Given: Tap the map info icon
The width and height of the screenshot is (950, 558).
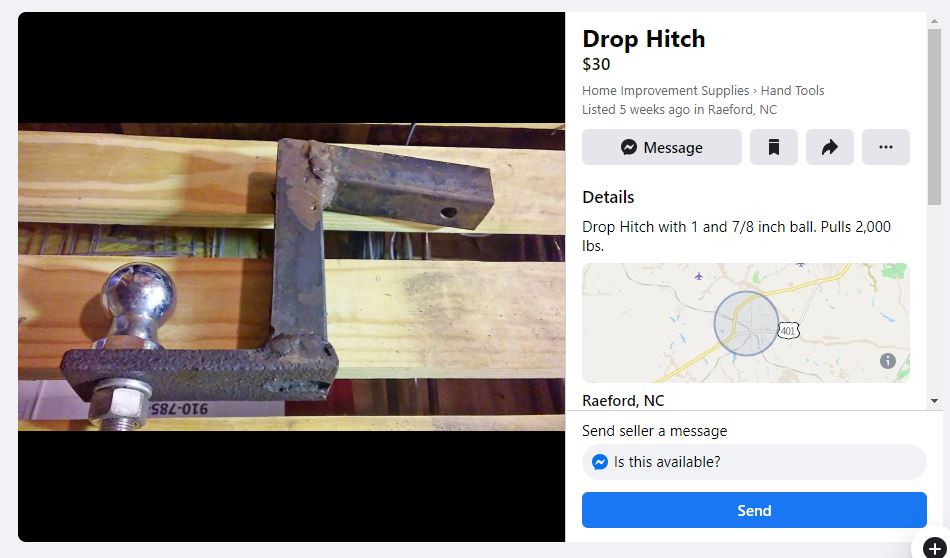Looking at the screenshot, I should [888, 361].
